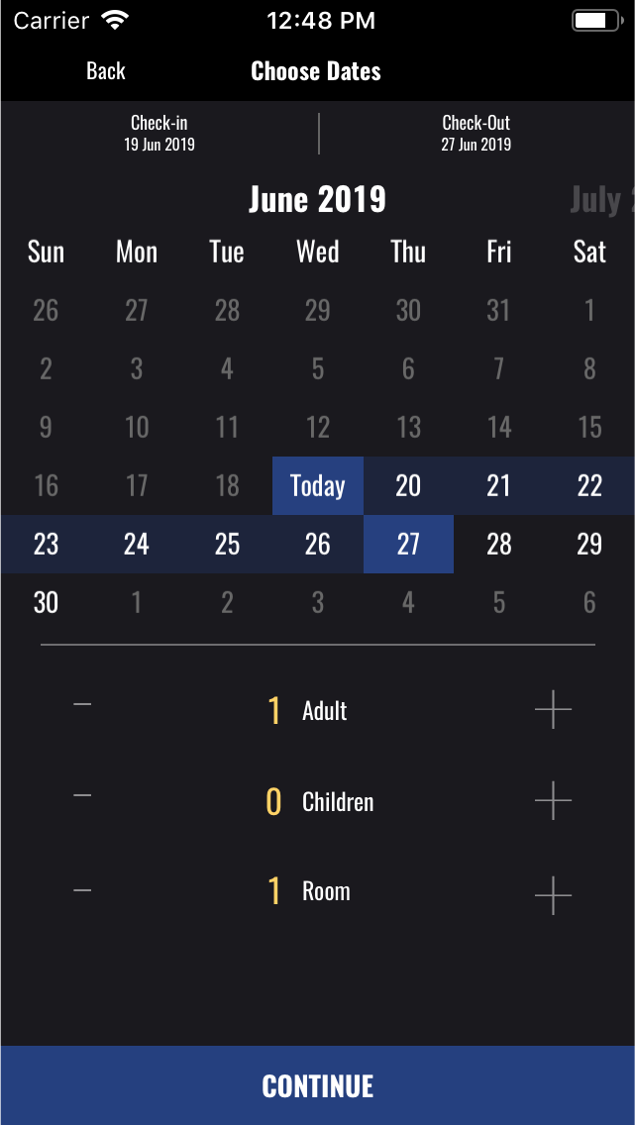Screen dimensions: 635x1125
Task: Select the Check-in date field
Action: (159, 133)
